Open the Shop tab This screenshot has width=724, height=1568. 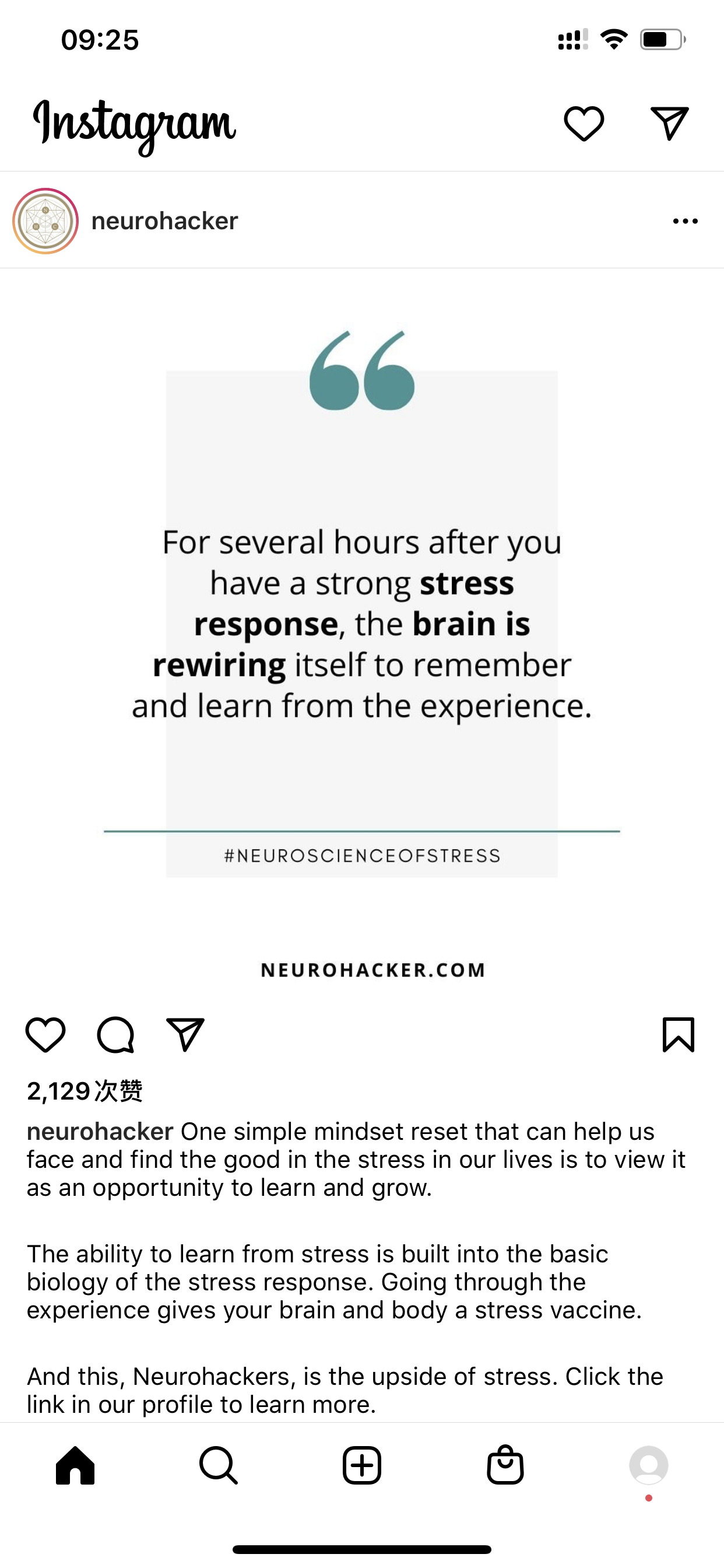point(505,1465)
